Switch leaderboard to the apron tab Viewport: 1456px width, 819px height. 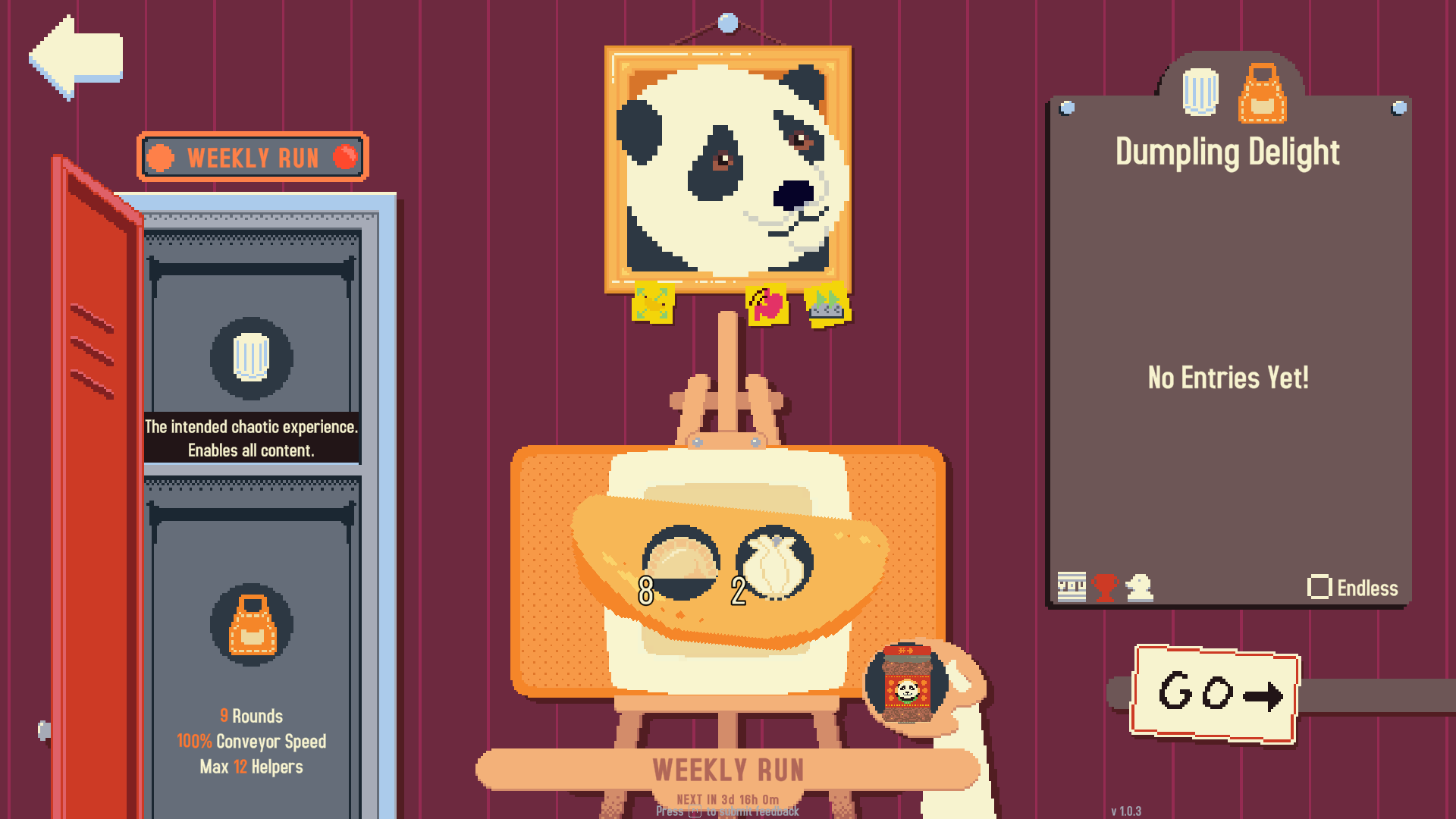click(1262, 94)
